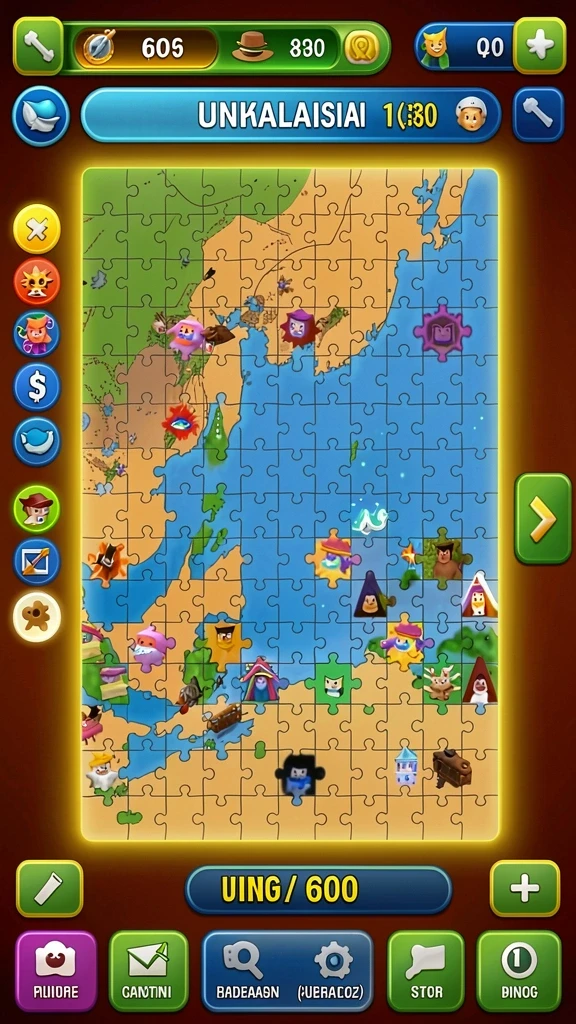576x1024 pixels.
Task: Open the green envelope button
Action: 148,971
